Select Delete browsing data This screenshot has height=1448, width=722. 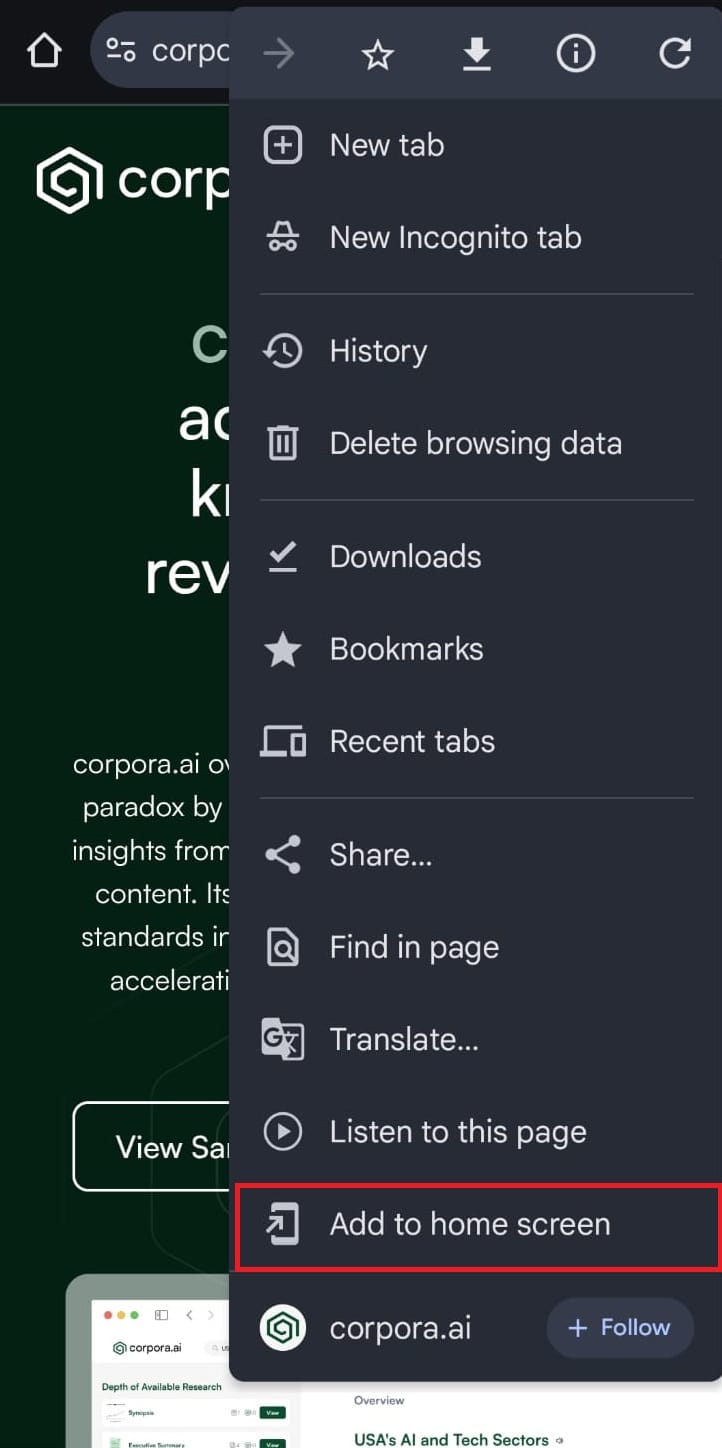click(x=475, y=443)
